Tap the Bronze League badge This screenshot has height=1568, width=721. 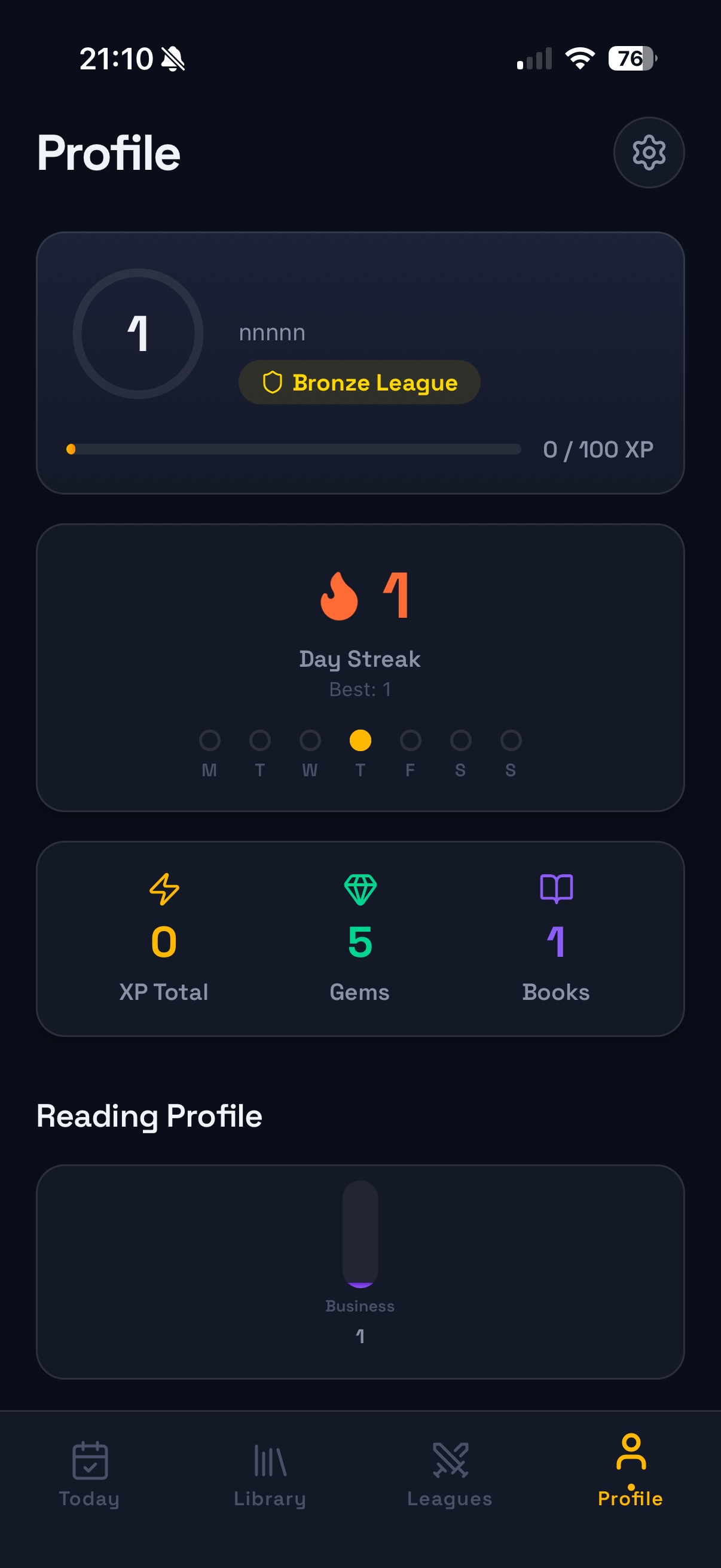tap(359, 382)
